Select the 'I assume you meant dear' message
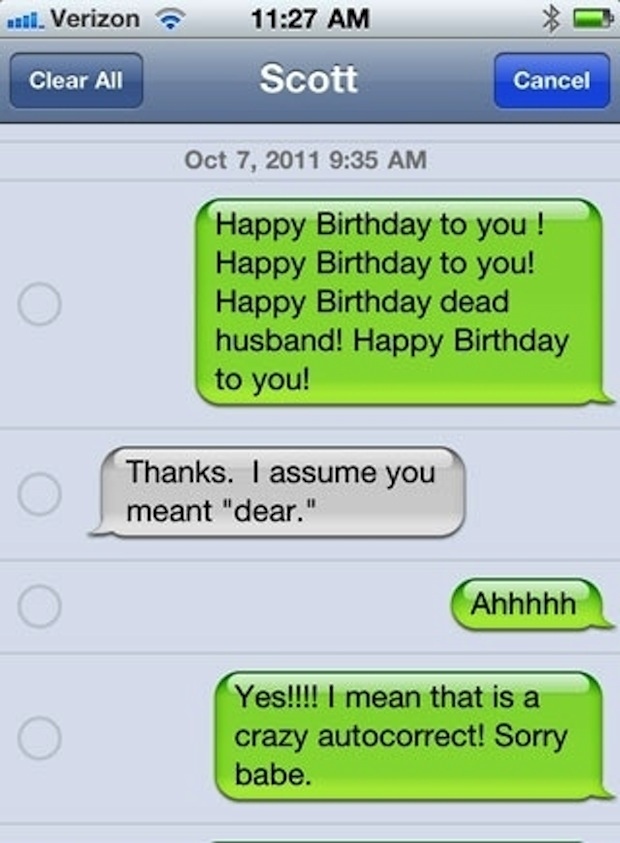 [40, 495]
